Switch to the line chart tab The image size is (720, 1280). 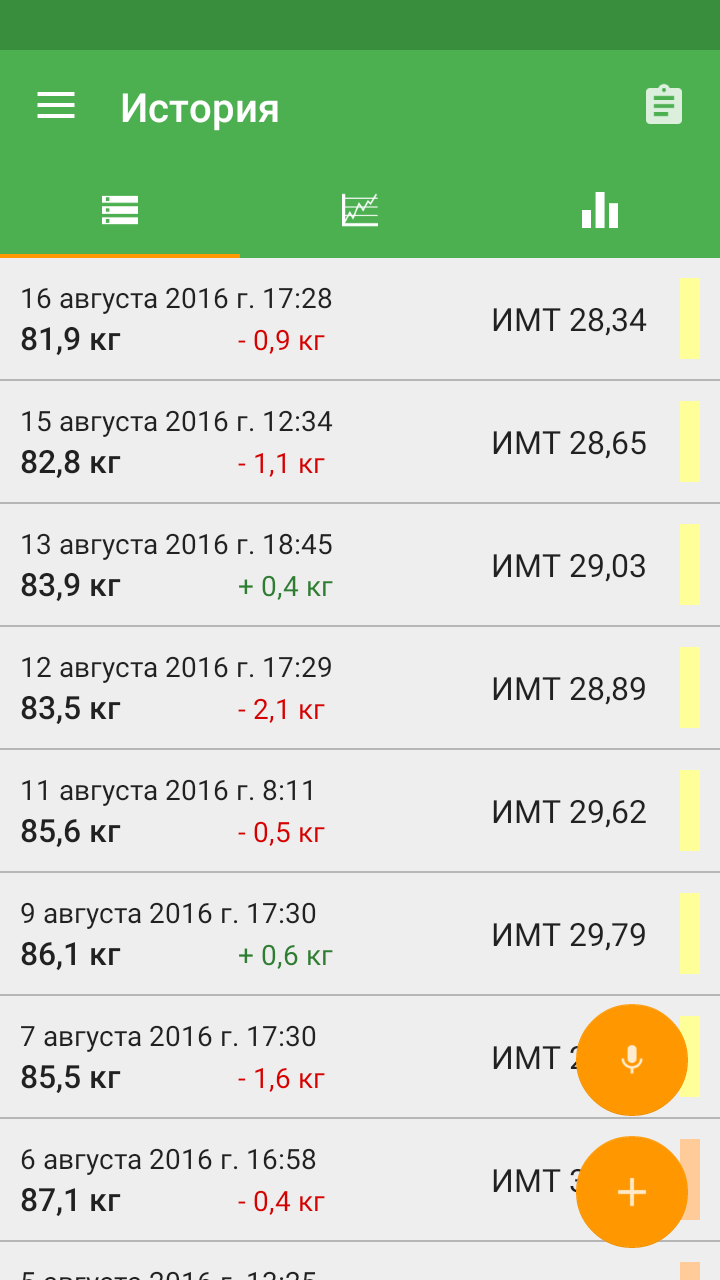pos(360,210)
